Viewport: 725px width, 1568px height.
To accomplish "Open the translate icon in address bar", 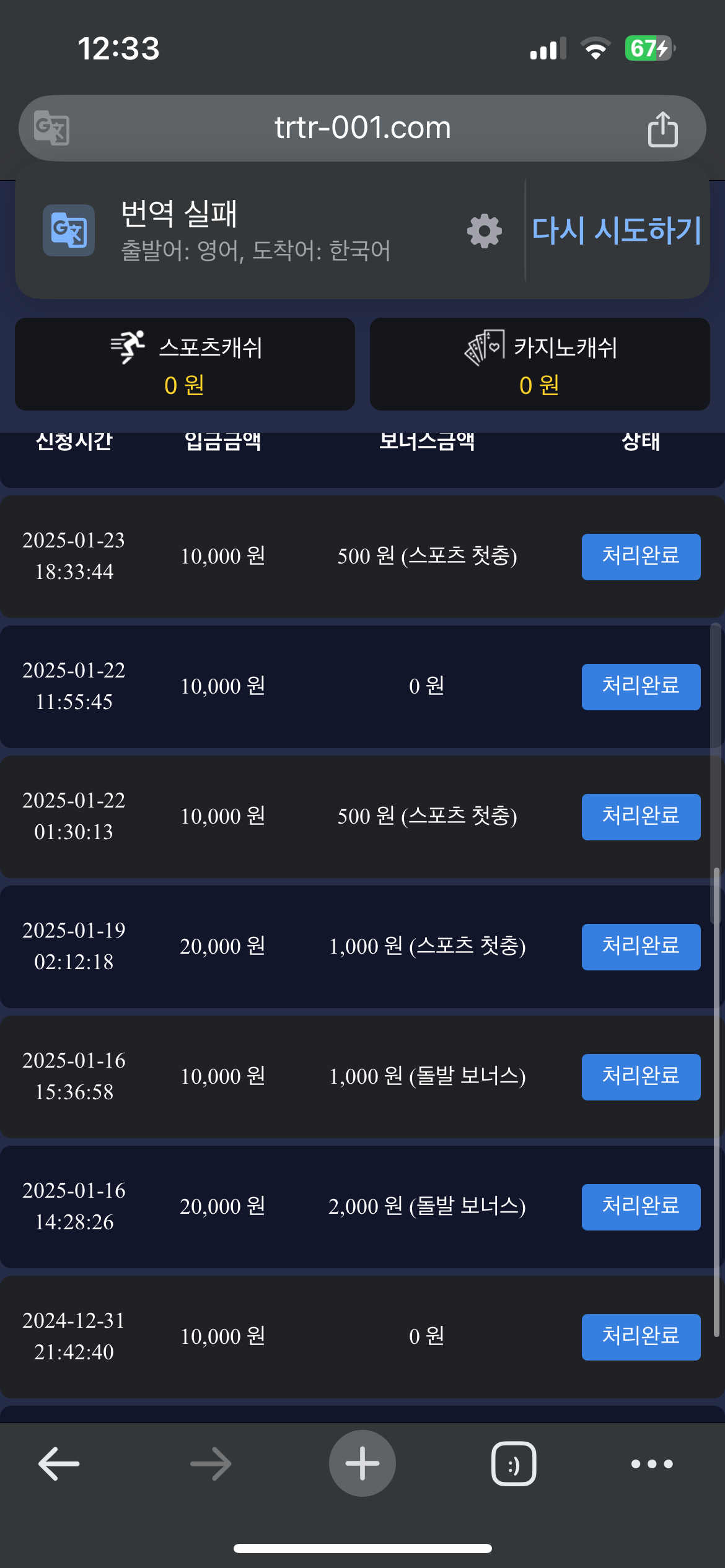I will tap(51, 128).
